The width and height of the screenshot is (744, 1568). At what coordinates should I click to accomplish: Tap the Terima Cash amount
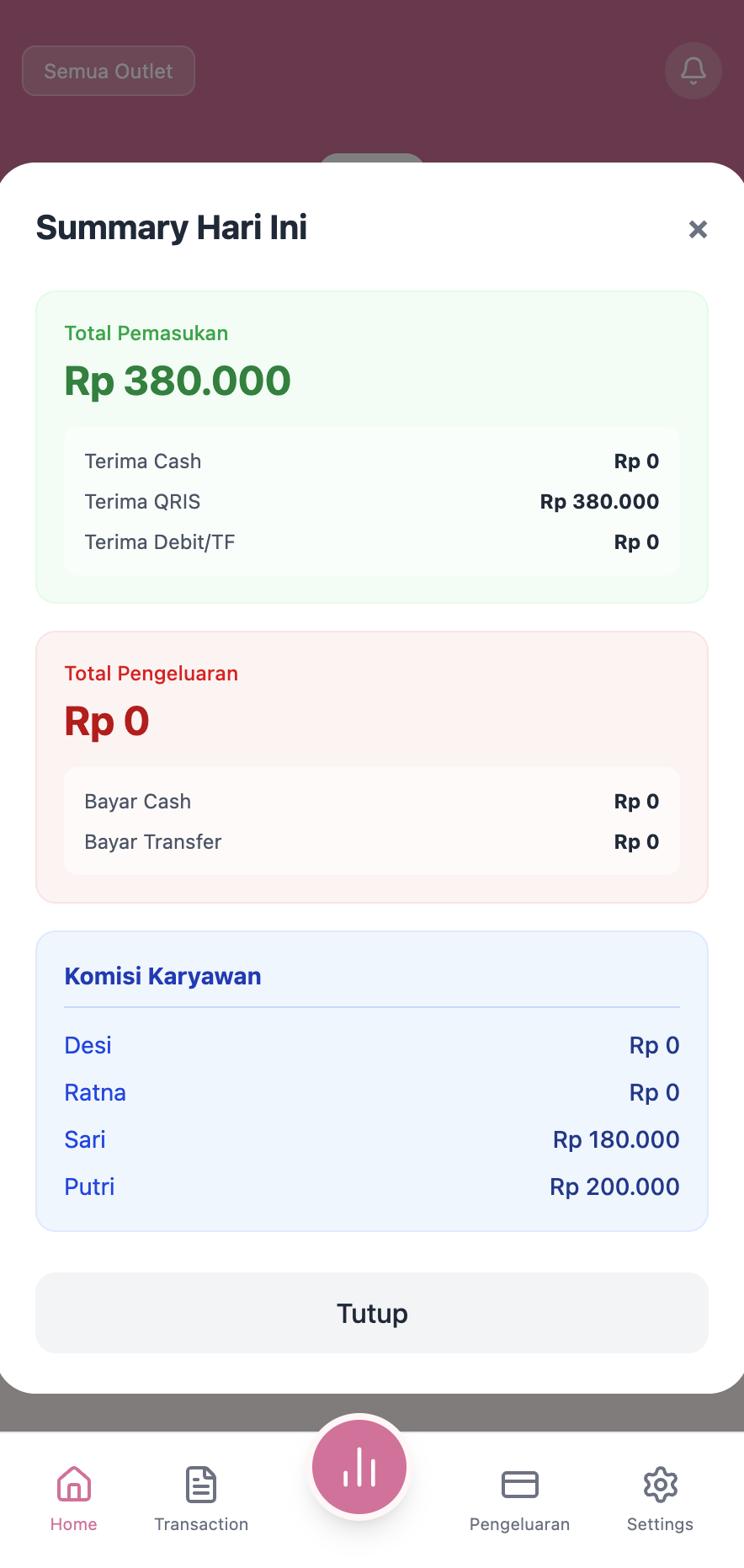coord(637,461)
